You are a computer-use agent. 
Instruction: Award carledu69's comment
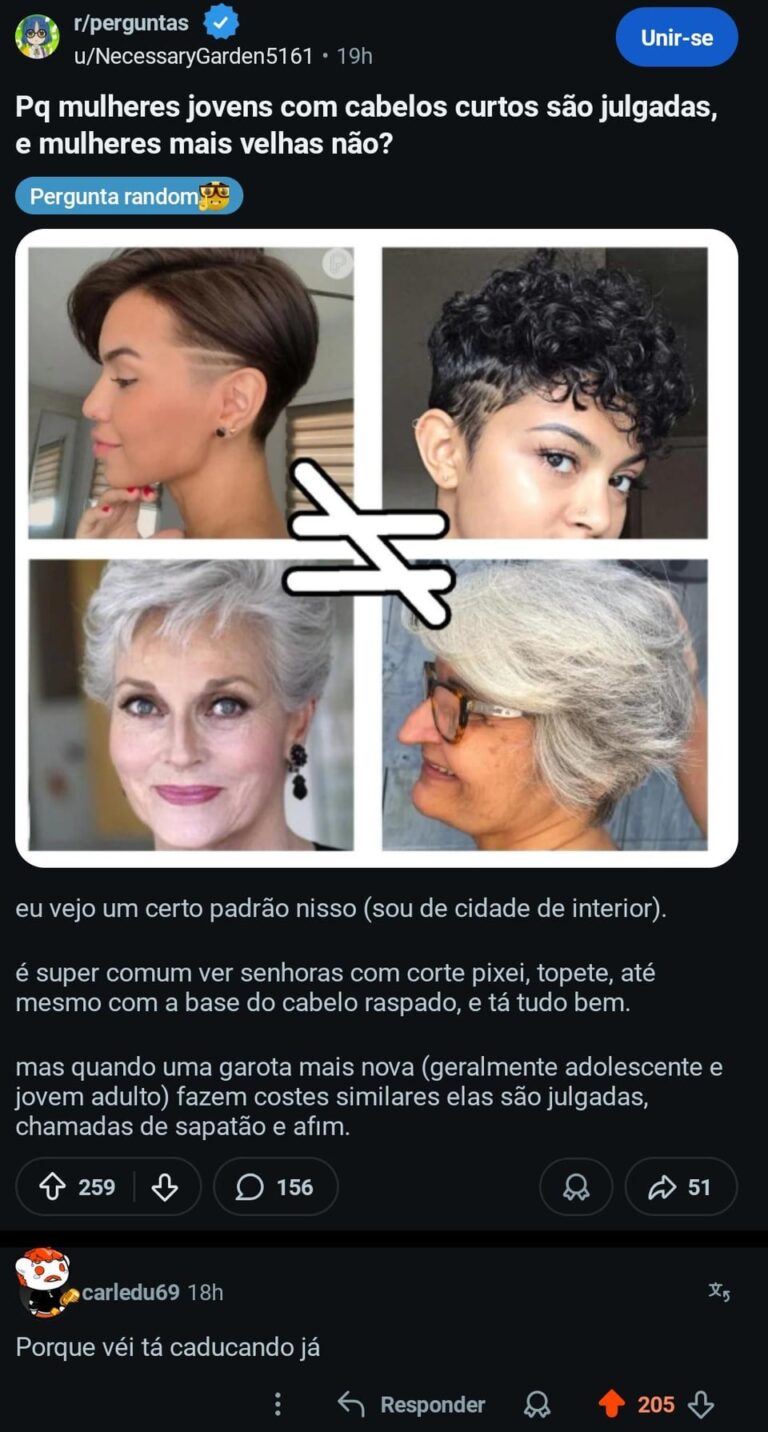pos(537,1404)
